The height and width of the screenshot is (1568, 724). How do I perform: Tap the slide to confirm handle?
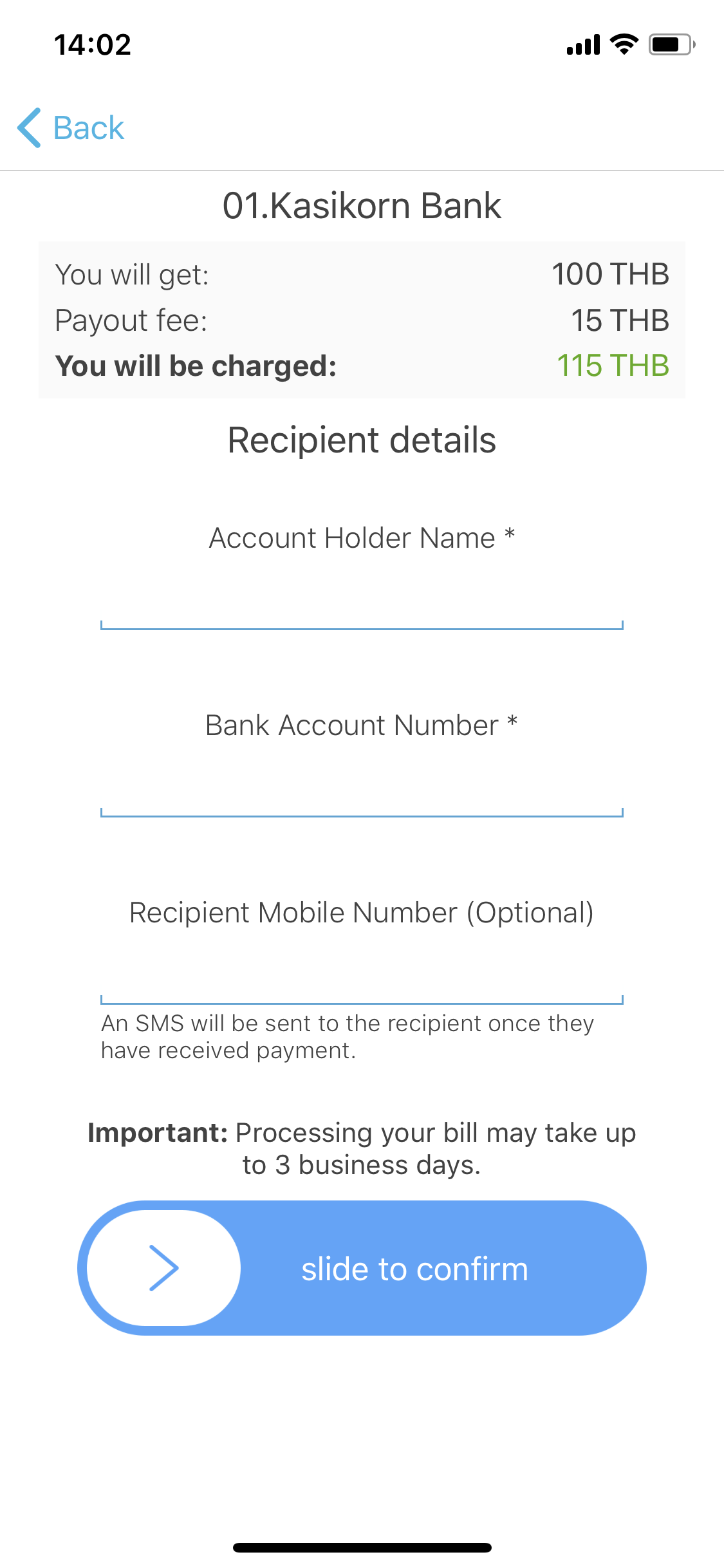[163, 1267]
